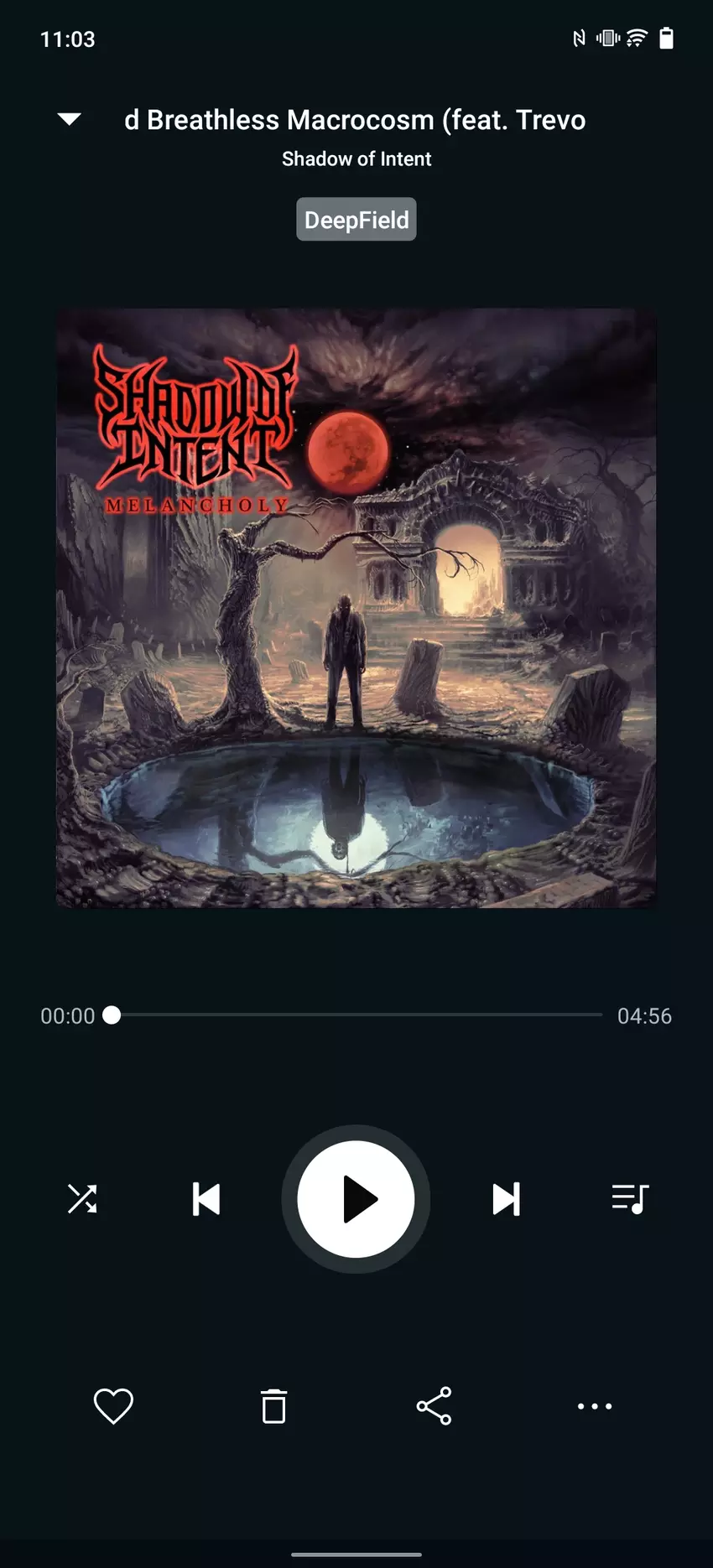Like this song with the heart
The width and height of the screenshot is (713, 1568).
pos(113,1406)
